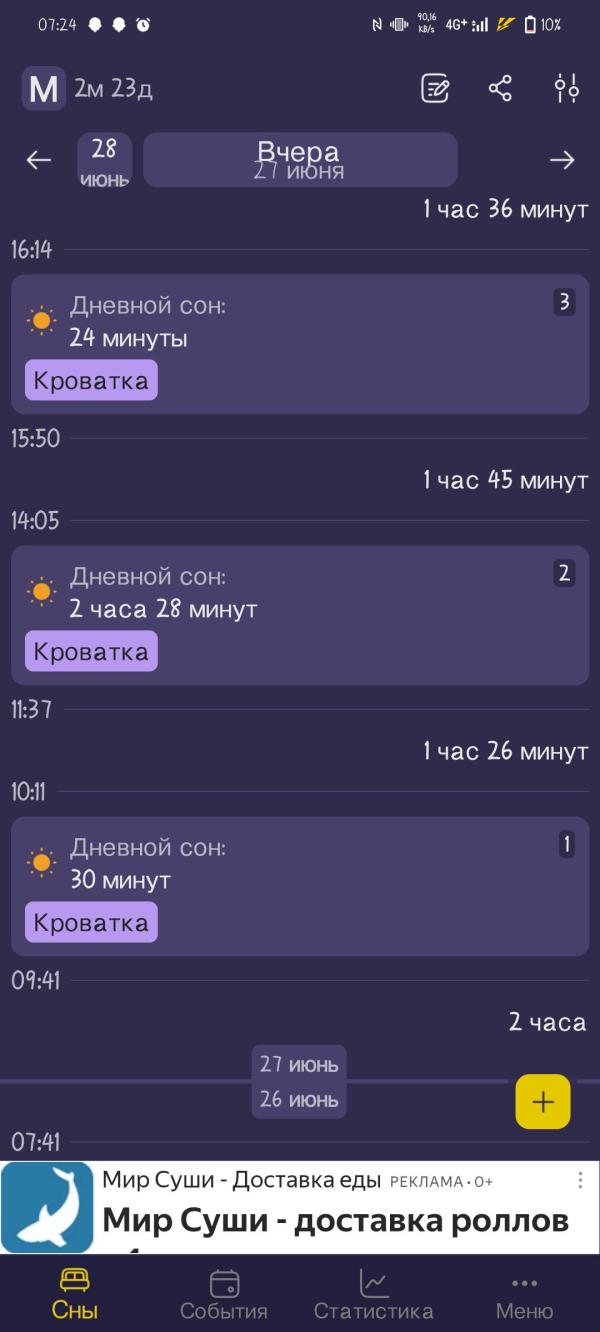Switch to the События tab
Screen dimensions: 600x1332
[x=224, y=1294]
